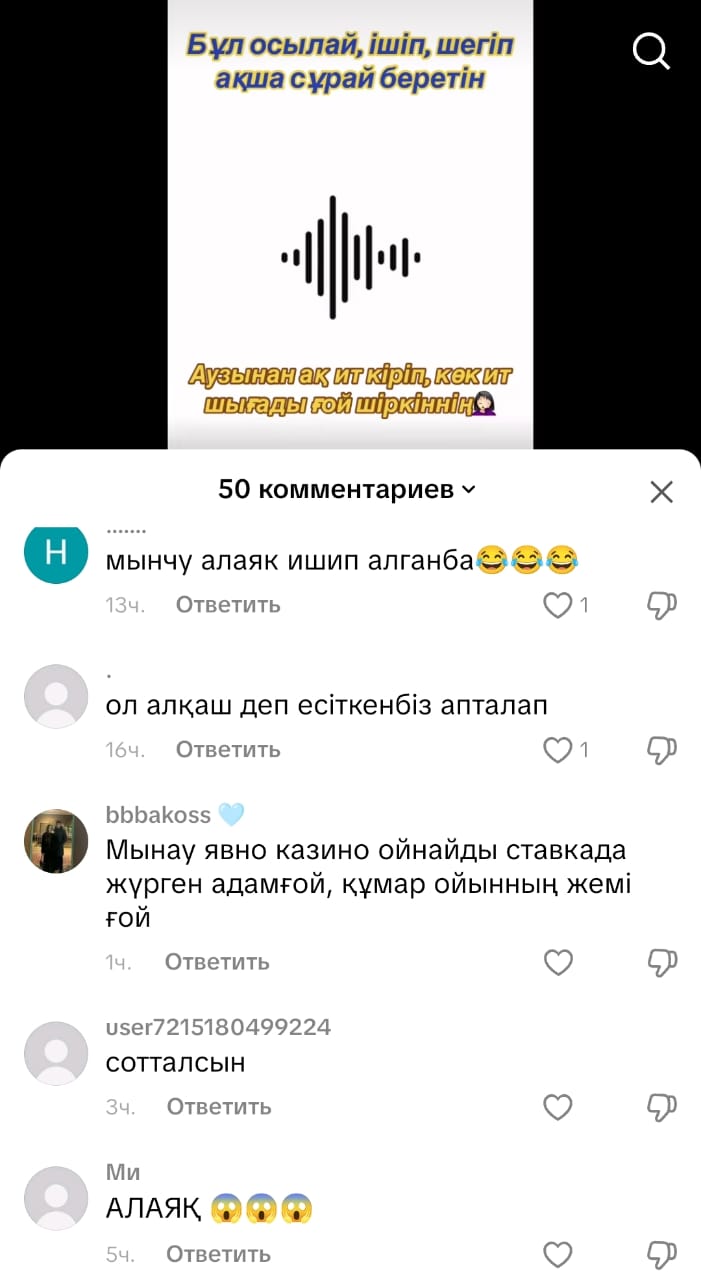
Task: Reply to the 'АЛАЯҚ' comment by Ми
Action: pyautogui.click(x=218, y=1254)
